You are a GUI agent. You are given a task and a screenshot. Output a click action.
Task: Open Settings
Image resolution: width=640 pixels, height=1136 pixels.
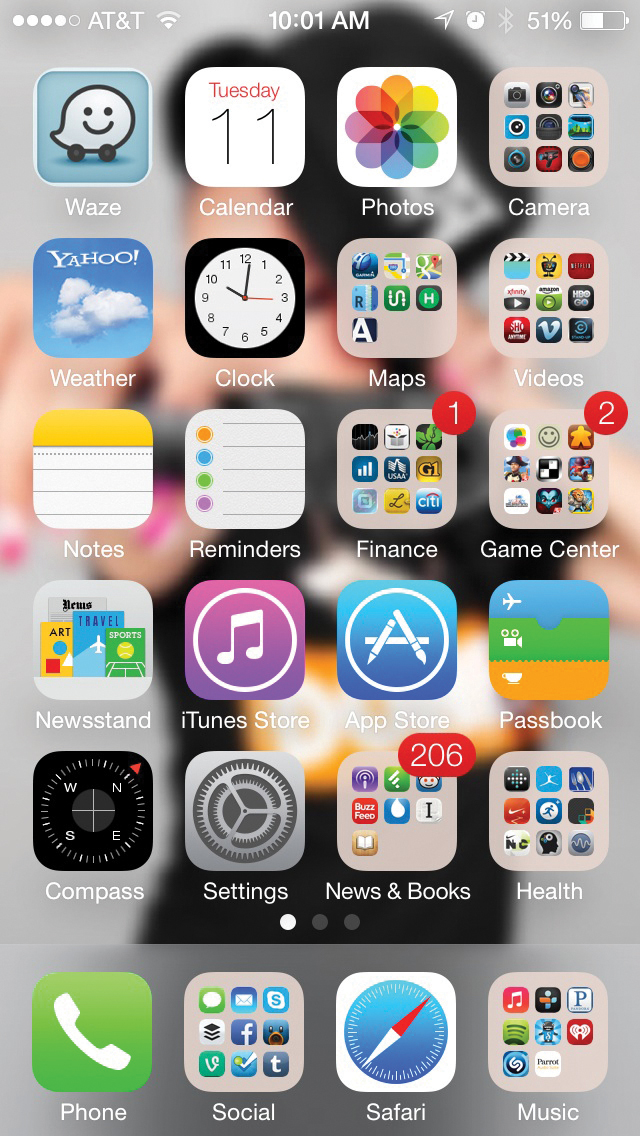point(245,811)
